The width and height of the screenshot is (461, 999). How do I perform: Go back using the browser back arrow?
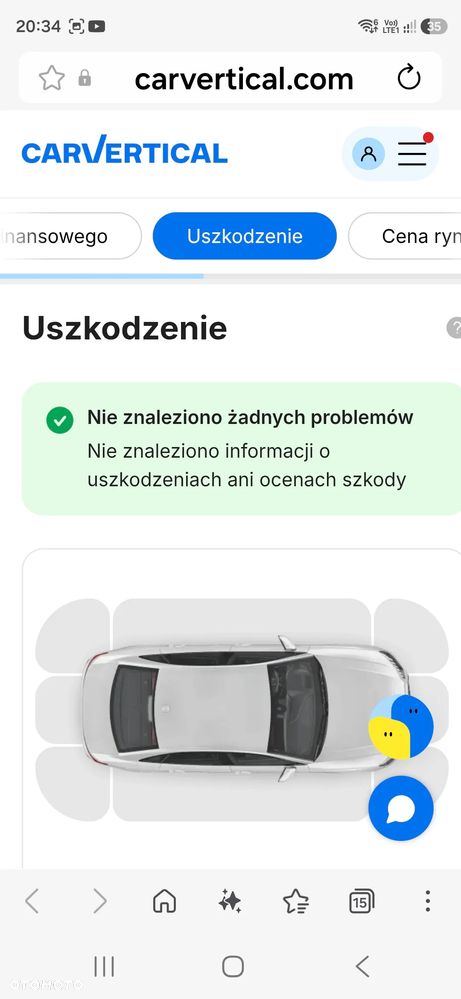(32, 901)
